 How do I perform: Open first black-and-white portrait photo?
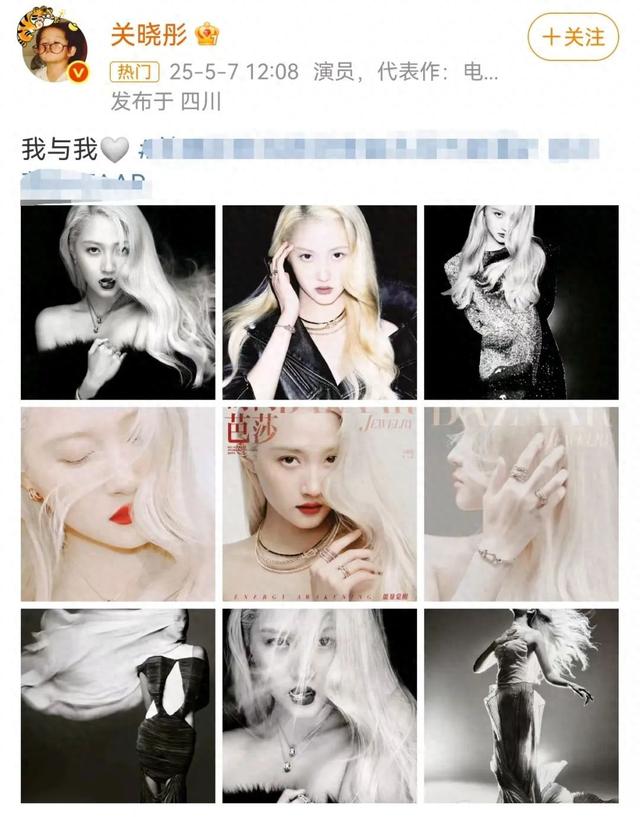click(x=118, y=302)
